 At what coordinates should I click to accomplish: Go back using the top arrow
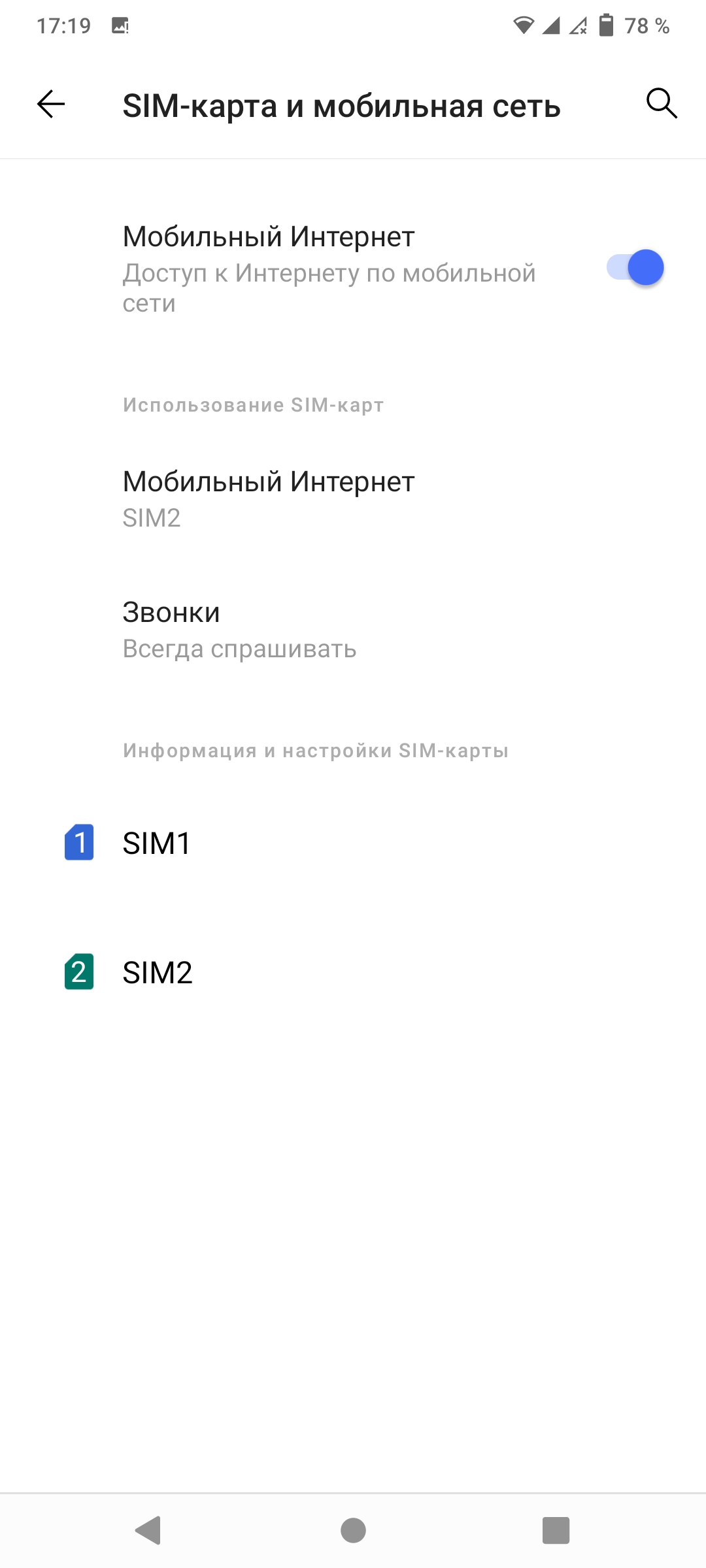click(x=51, y=105)
